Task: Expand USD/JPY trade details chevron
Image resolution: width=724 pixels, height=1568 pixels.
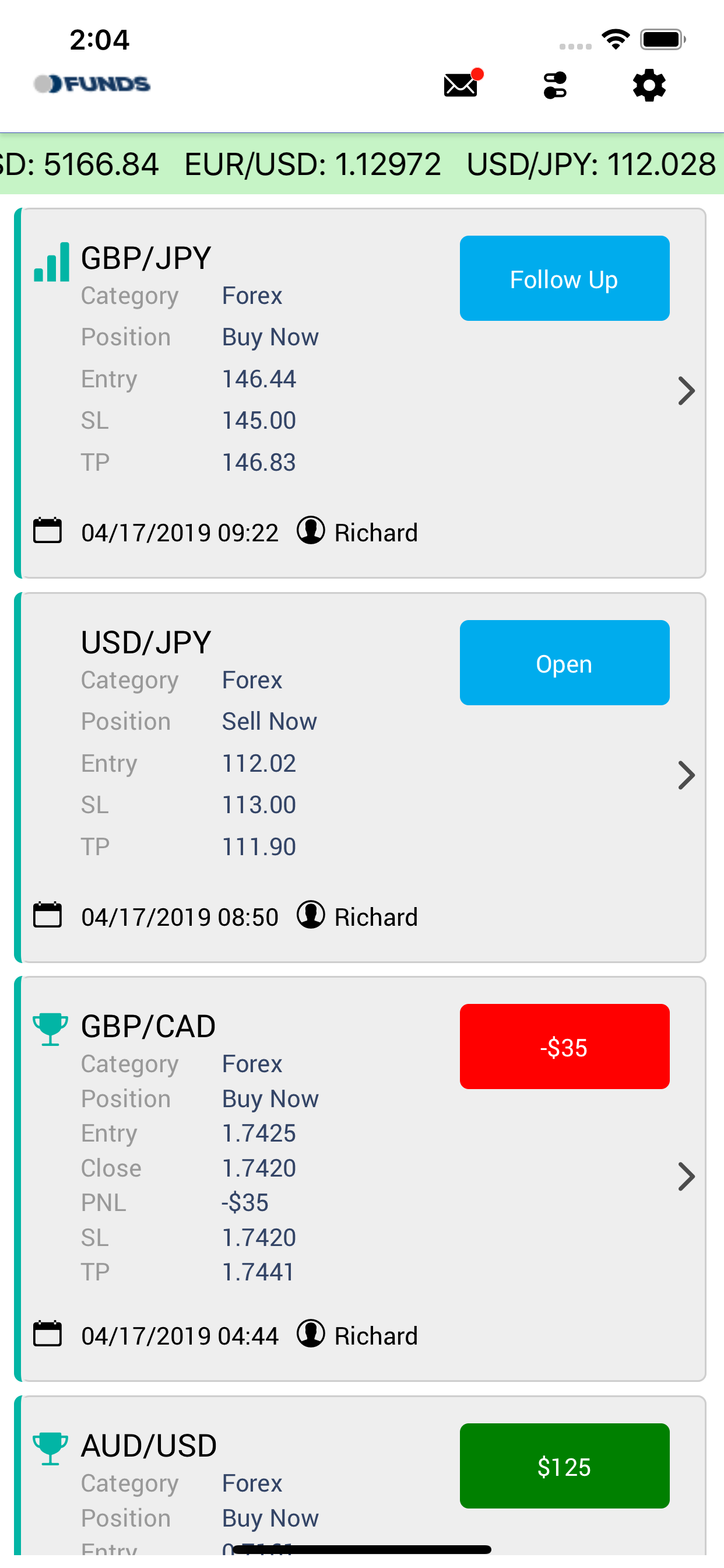Action: (x=687, y=776)
